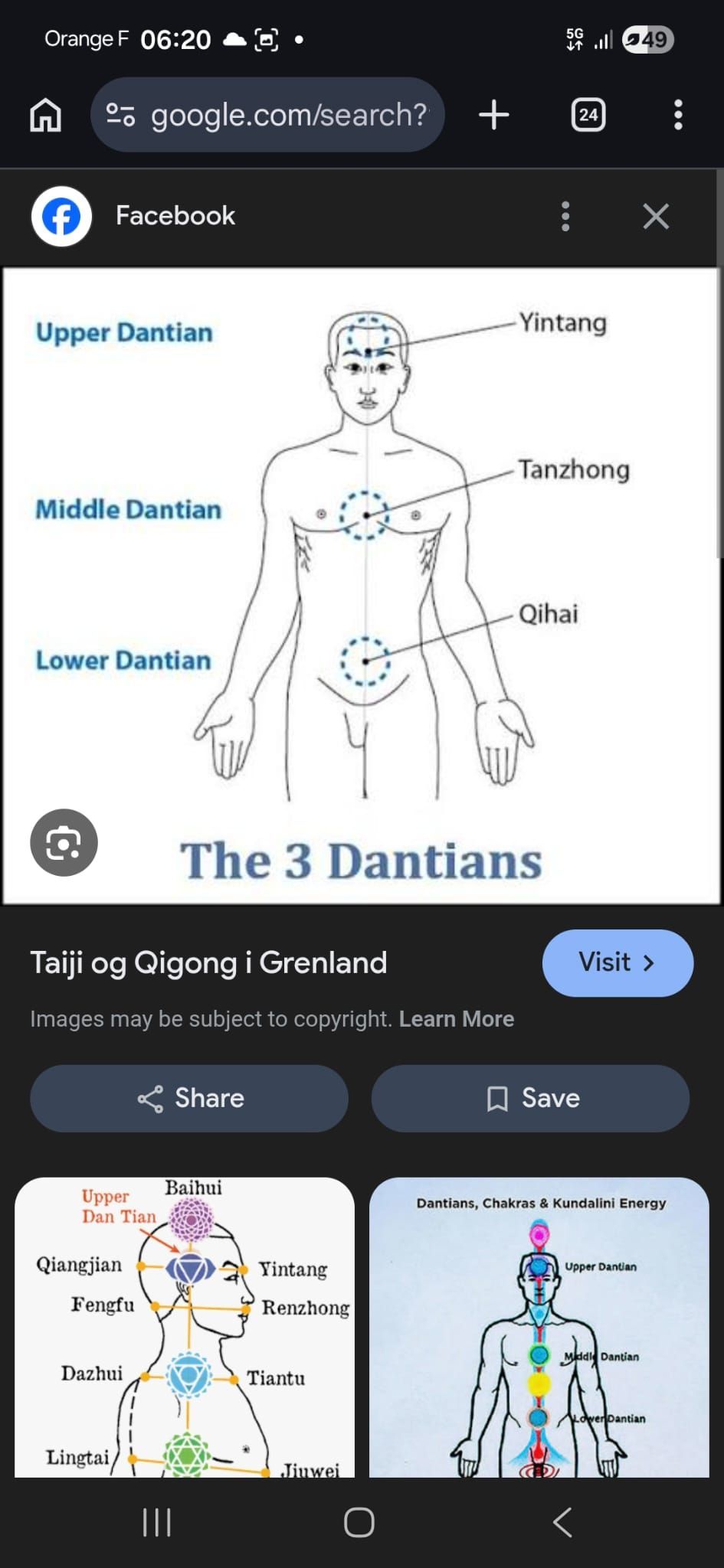Screen dimensions: 724x1568
Task: Open the Upper Dan Tian related image
Action: tap(185, 1327)
